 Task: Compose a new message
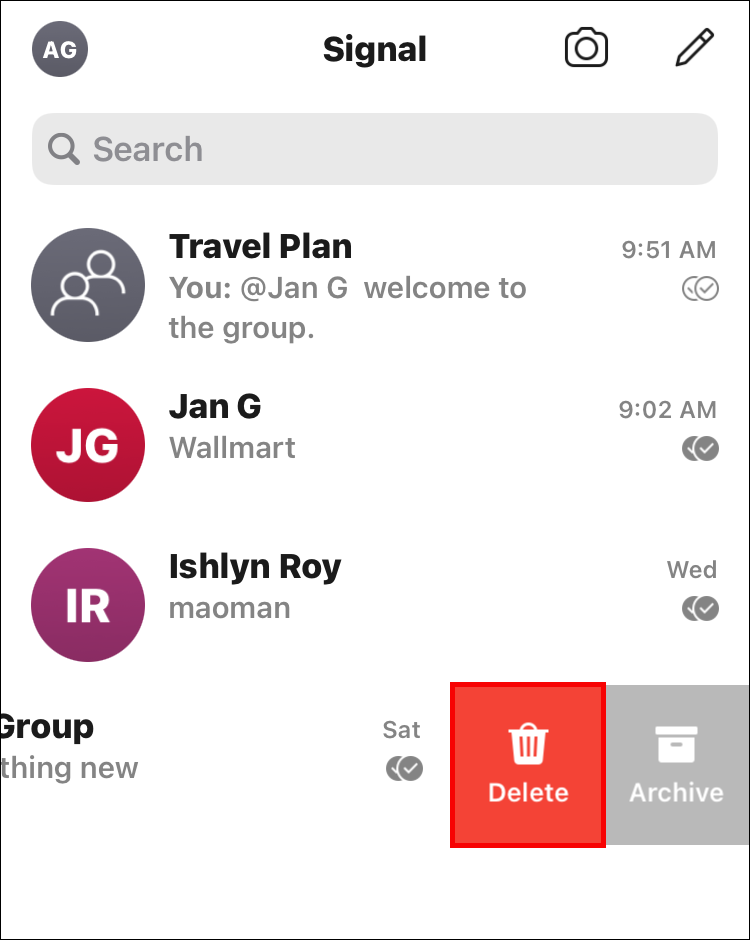pyautogui.click(x=694, y=48)
